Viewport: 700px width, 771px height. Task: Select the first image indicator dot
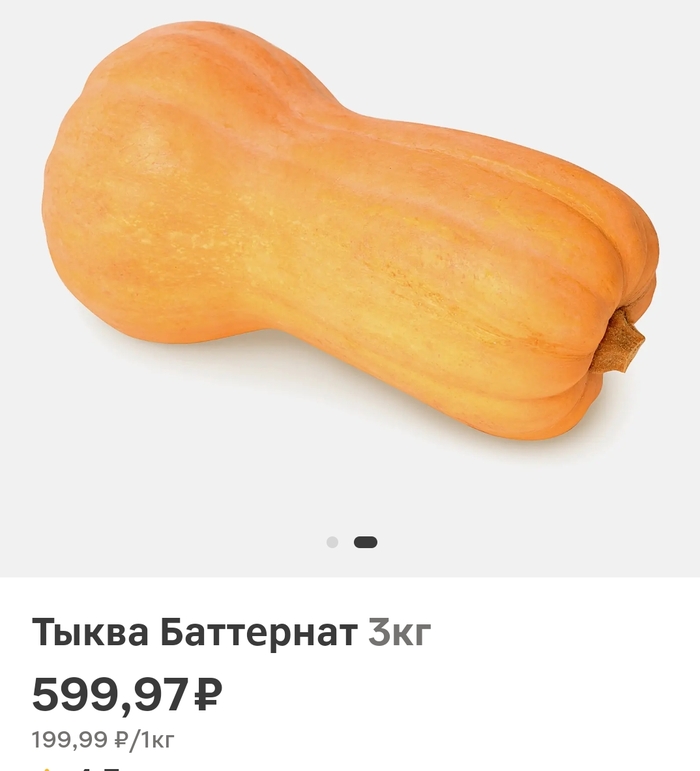click(332, 542)
